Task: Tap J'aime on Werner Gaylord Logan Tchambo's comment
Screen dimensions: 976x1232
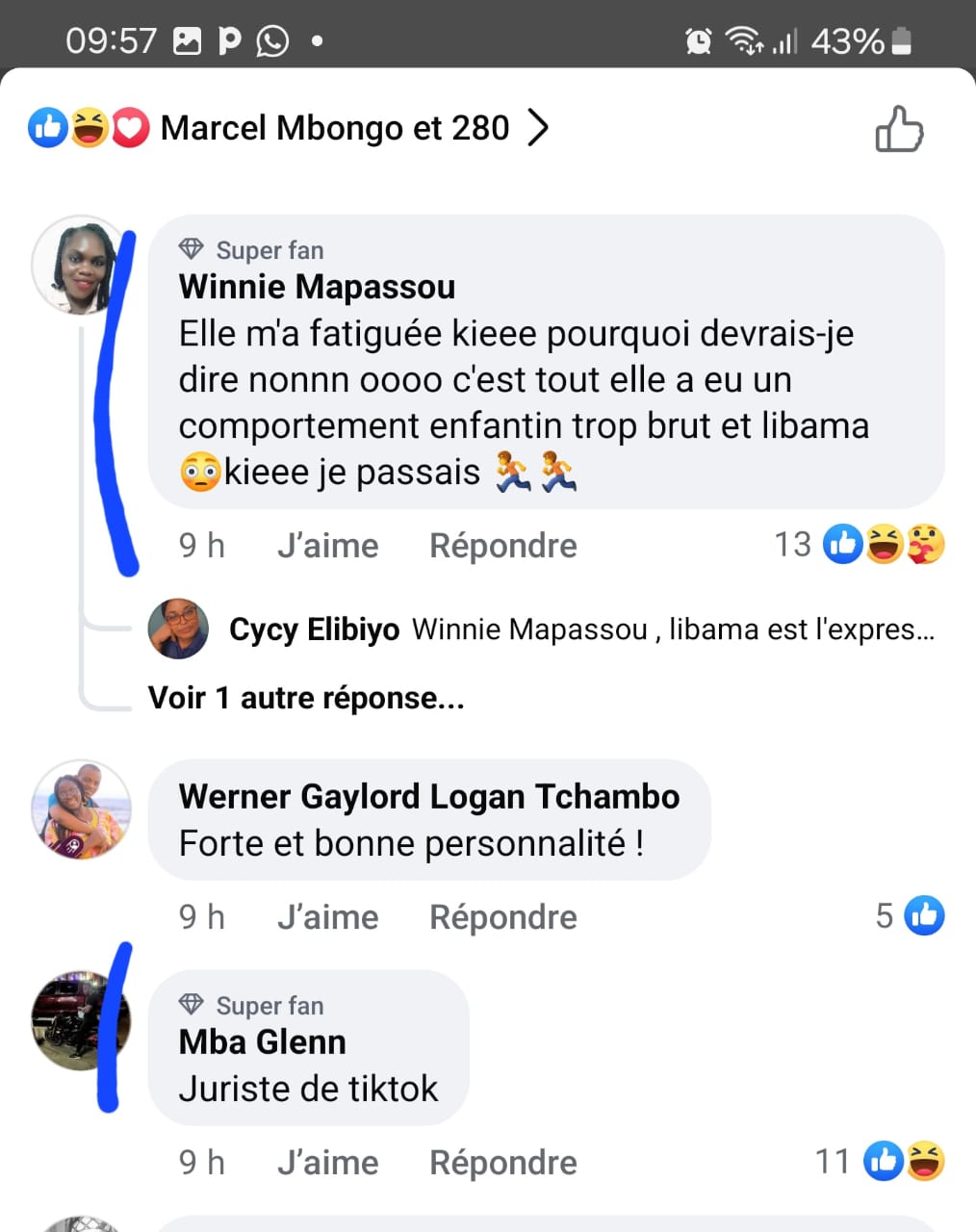Action: (x=327, y=917)
